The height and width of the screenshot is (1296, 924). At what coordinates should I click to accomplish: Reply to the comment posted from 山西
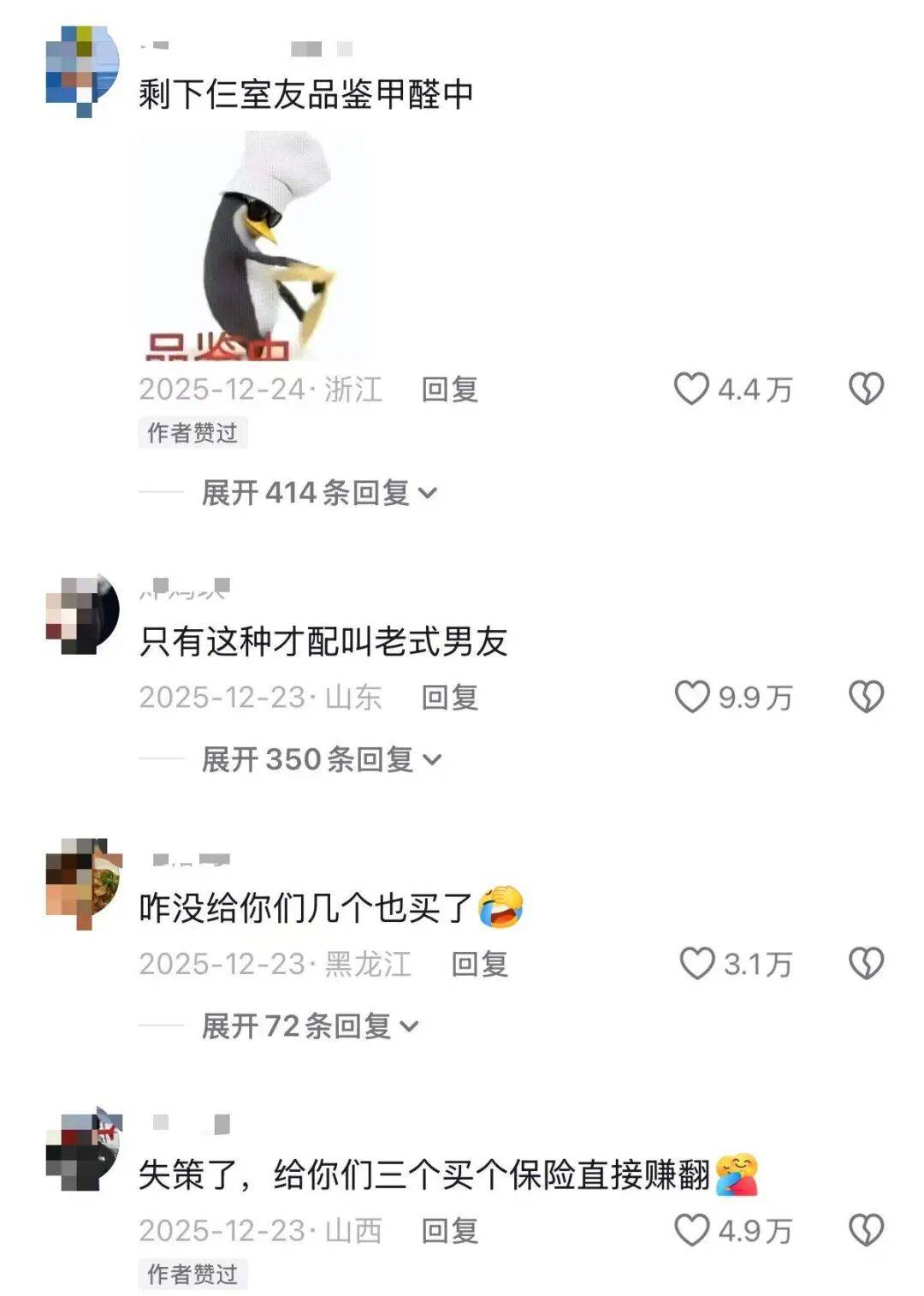pyautogui.click(x=449, y=1231)
